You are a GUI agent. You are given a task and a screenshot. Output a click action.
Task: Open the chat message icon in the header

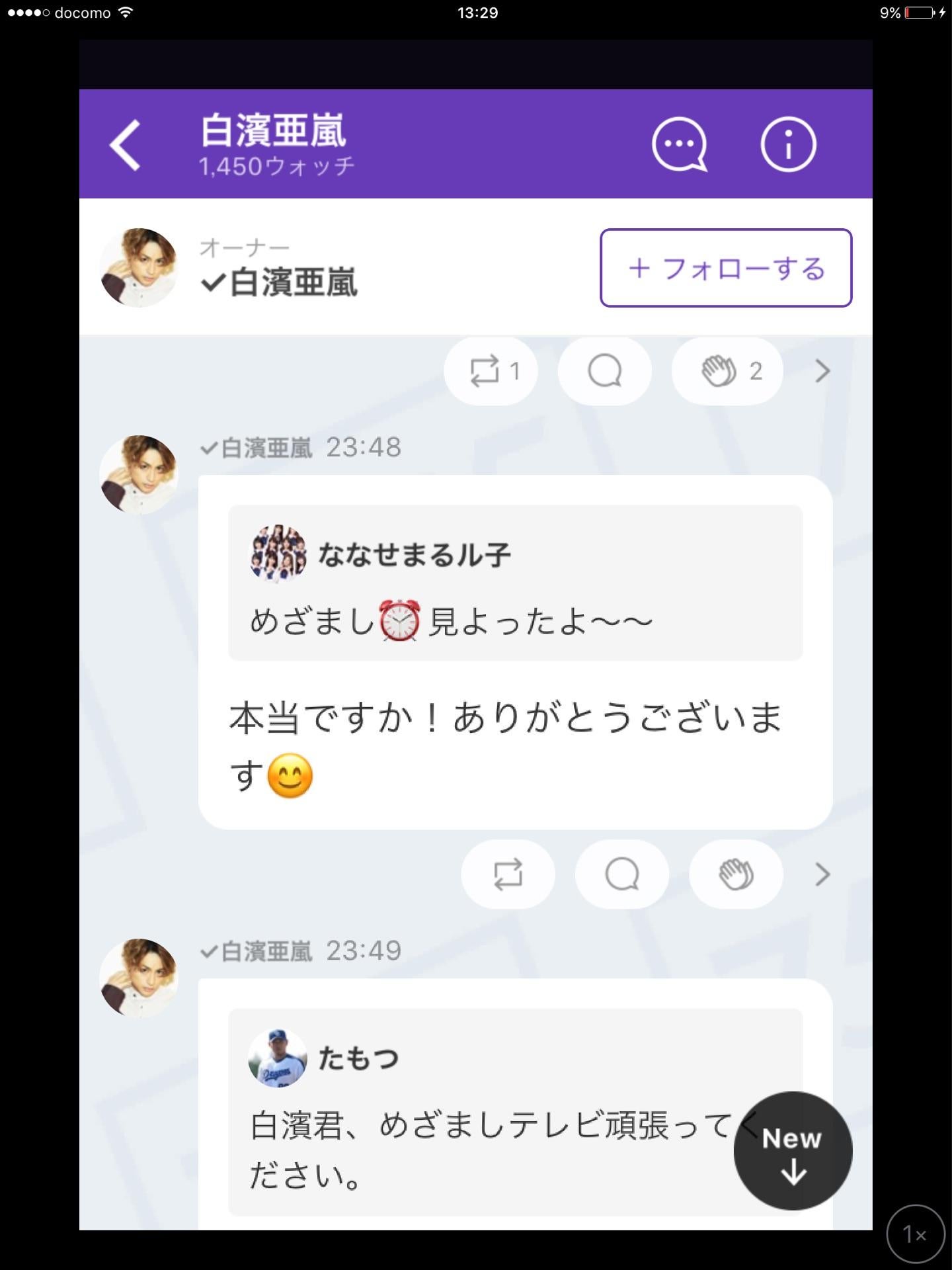pos(680,145)
